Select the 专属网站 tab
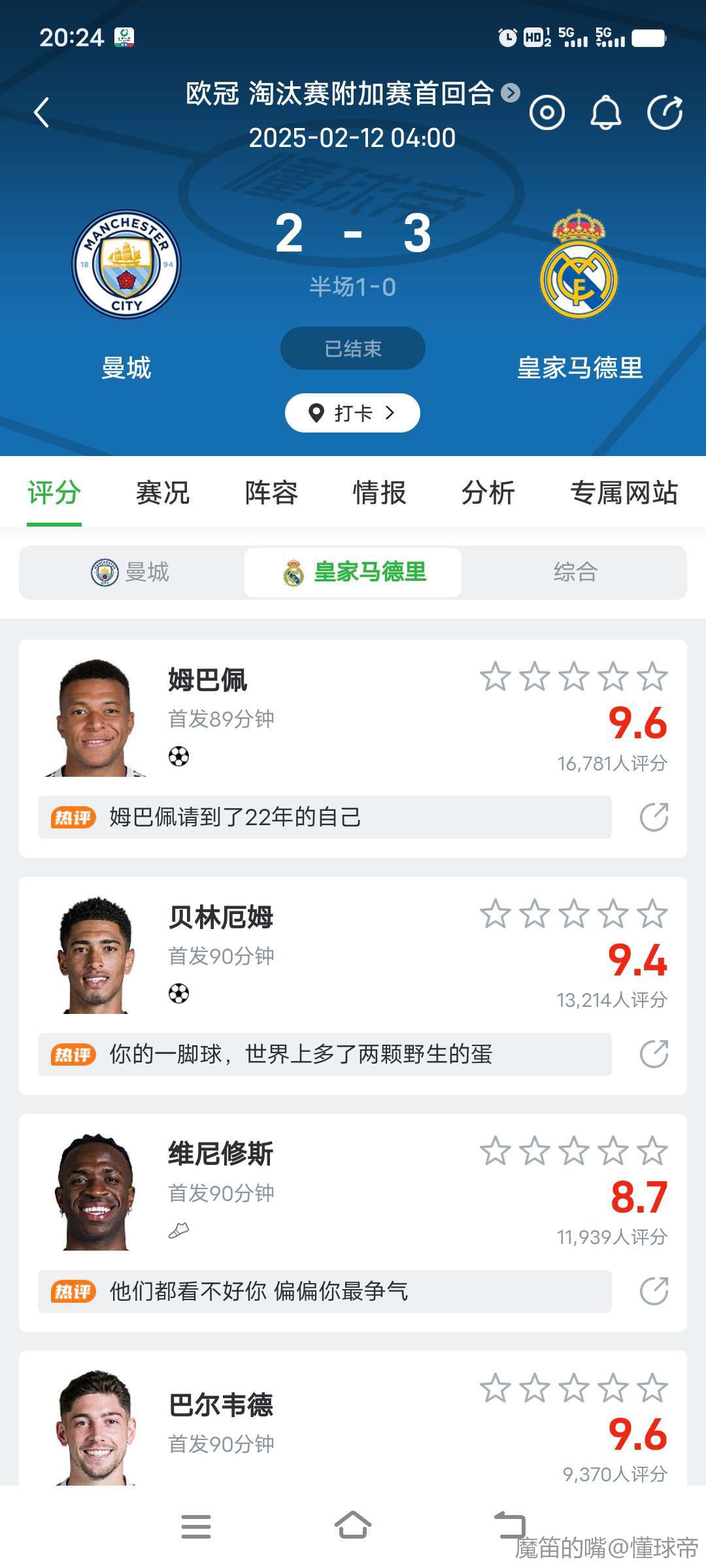 tap(624, 493)
